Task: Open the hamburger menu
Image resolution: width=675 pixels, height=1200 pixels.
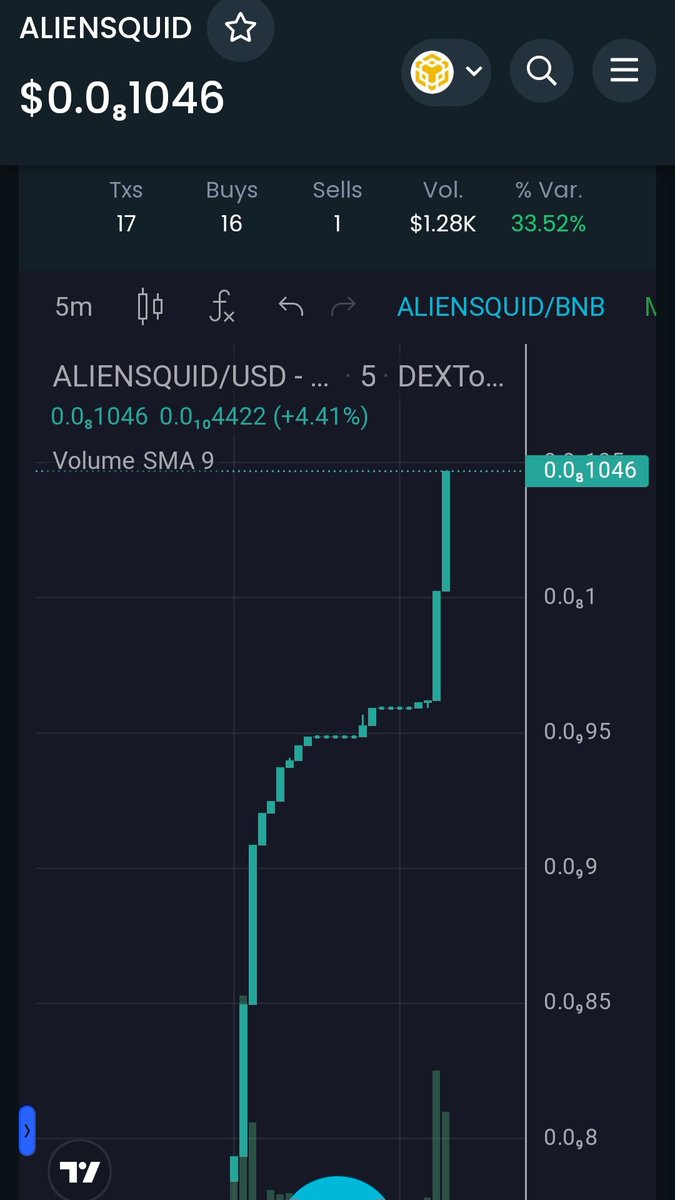Action: (x=624, y=71)
